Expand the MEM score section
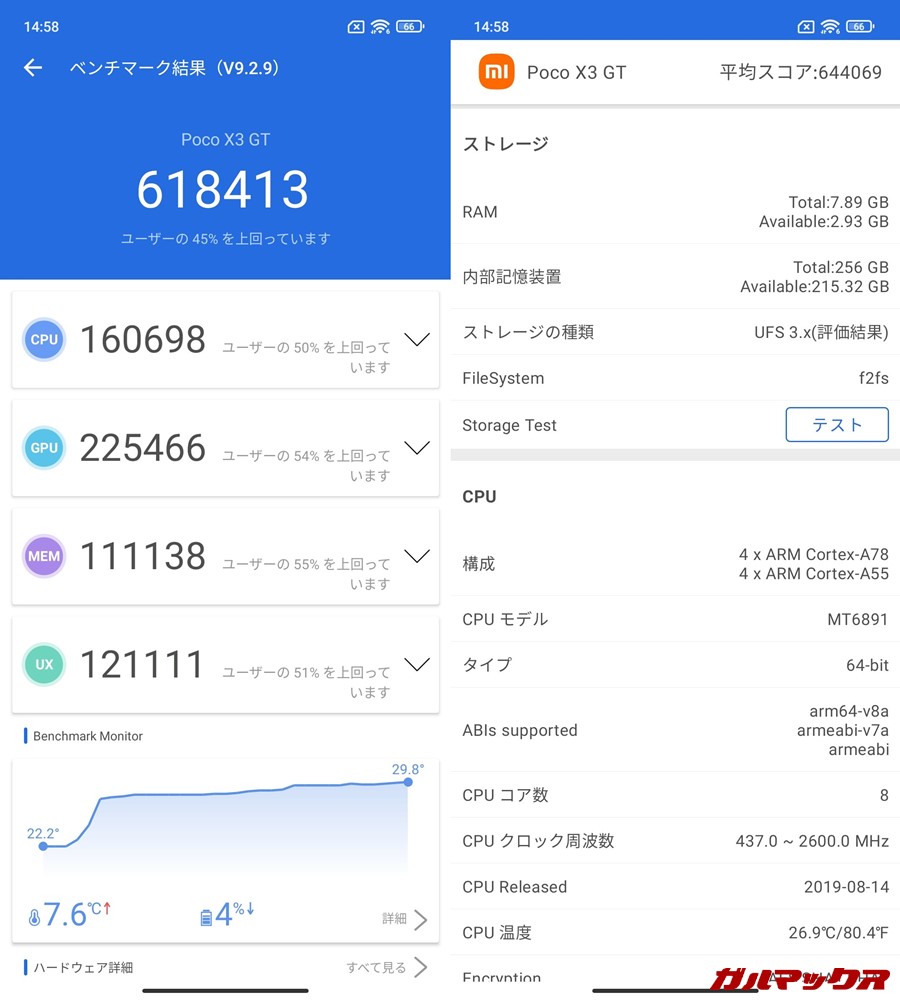 (417, 556)
